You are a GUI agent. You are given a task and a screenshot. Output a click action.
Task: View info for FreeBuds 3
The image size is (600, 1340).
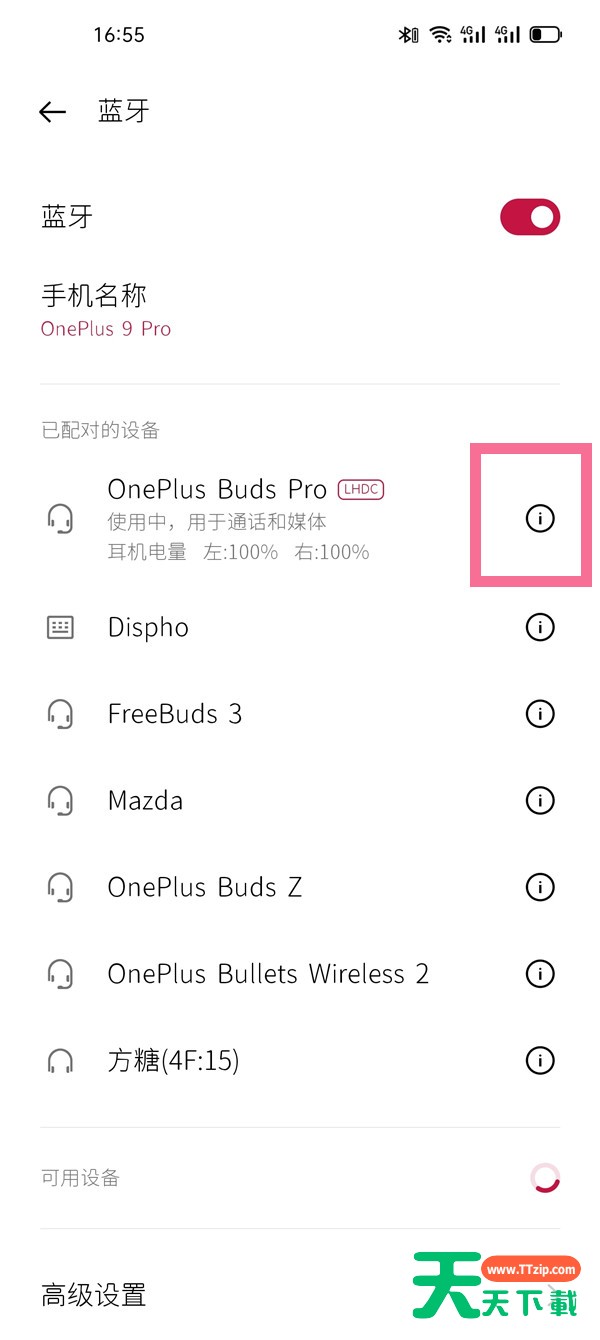click(x=540, y=714)
